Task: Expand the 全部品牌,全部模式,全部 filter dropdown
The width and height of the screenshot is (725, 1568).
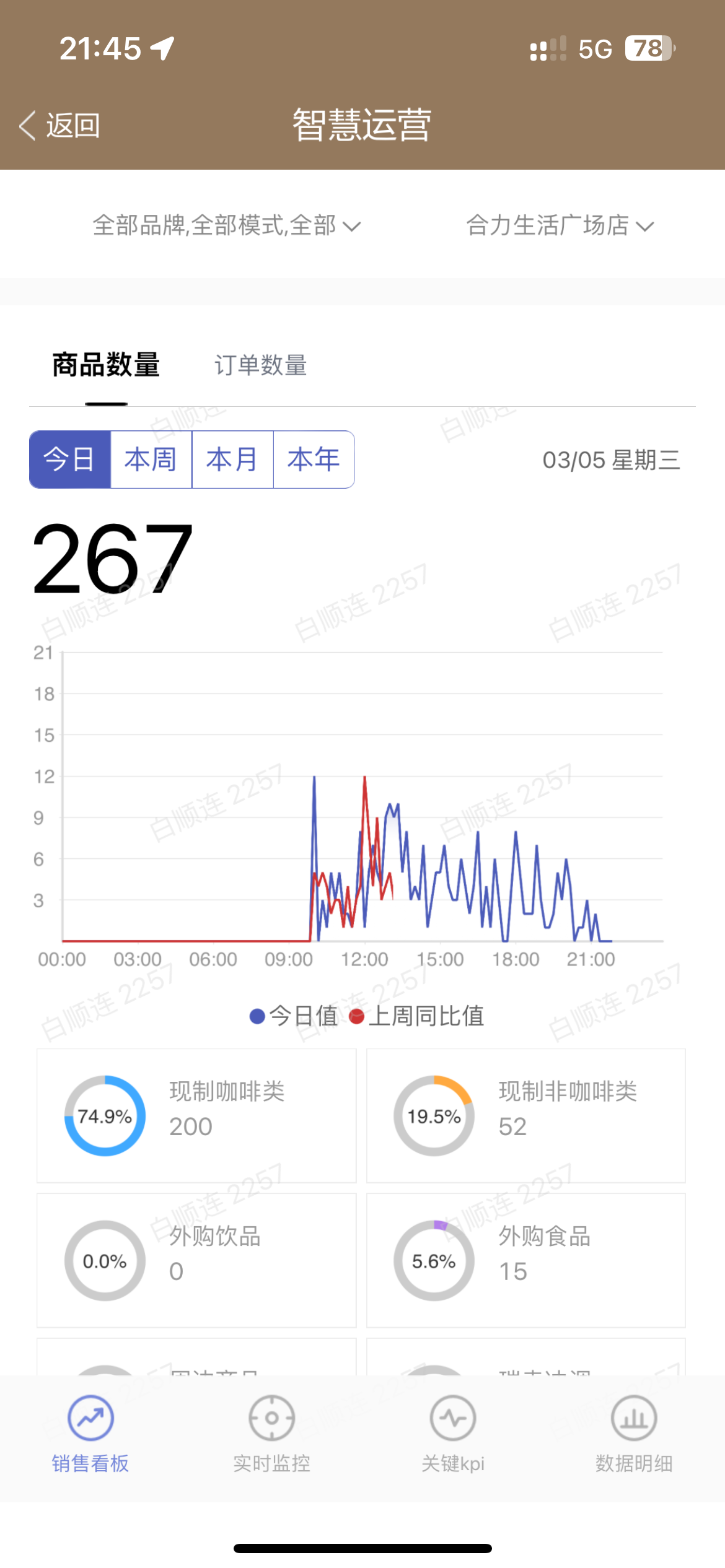Action: click(x=226, y=225)
